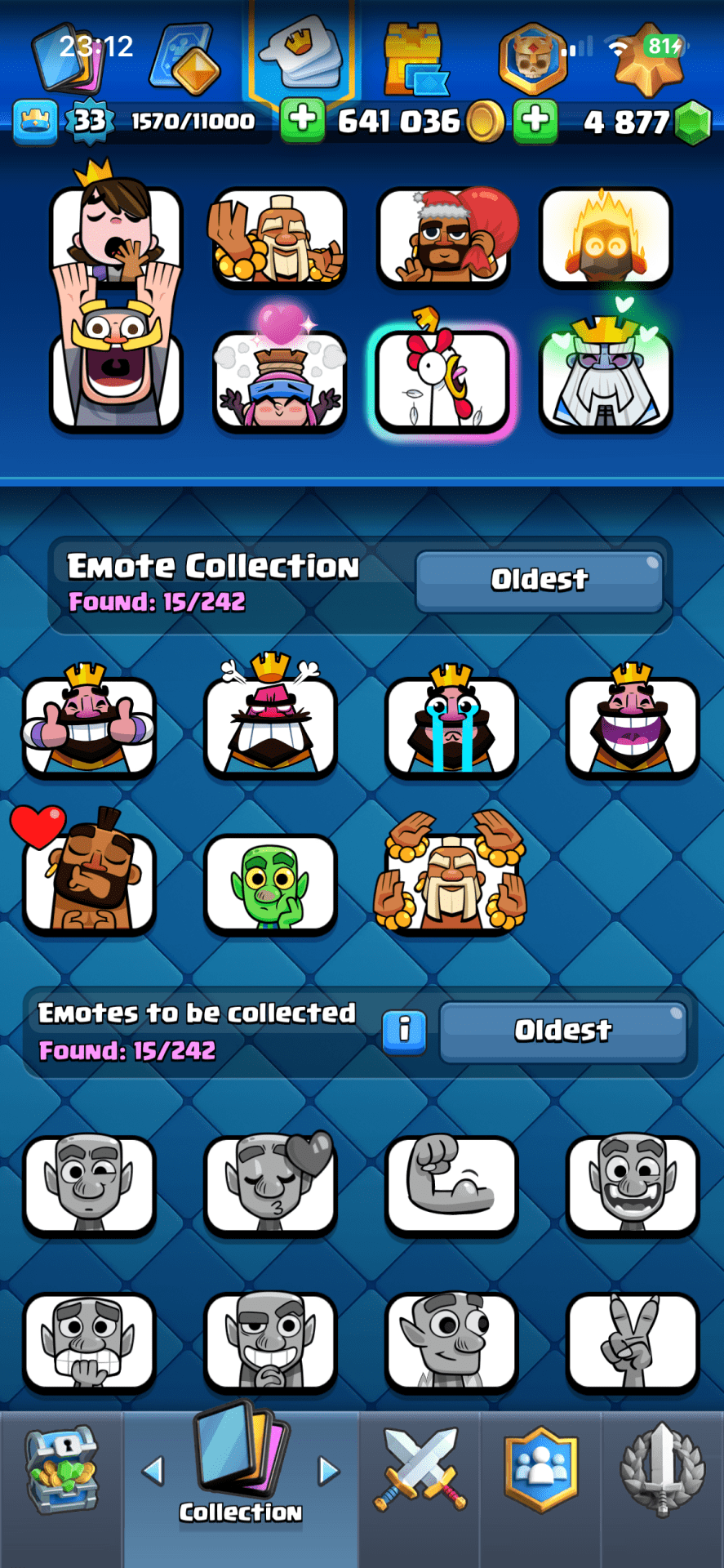View locked peace sign hand emote
Image resolution: width=724 pixels, height=1568 pixels.
(633, 1342)
